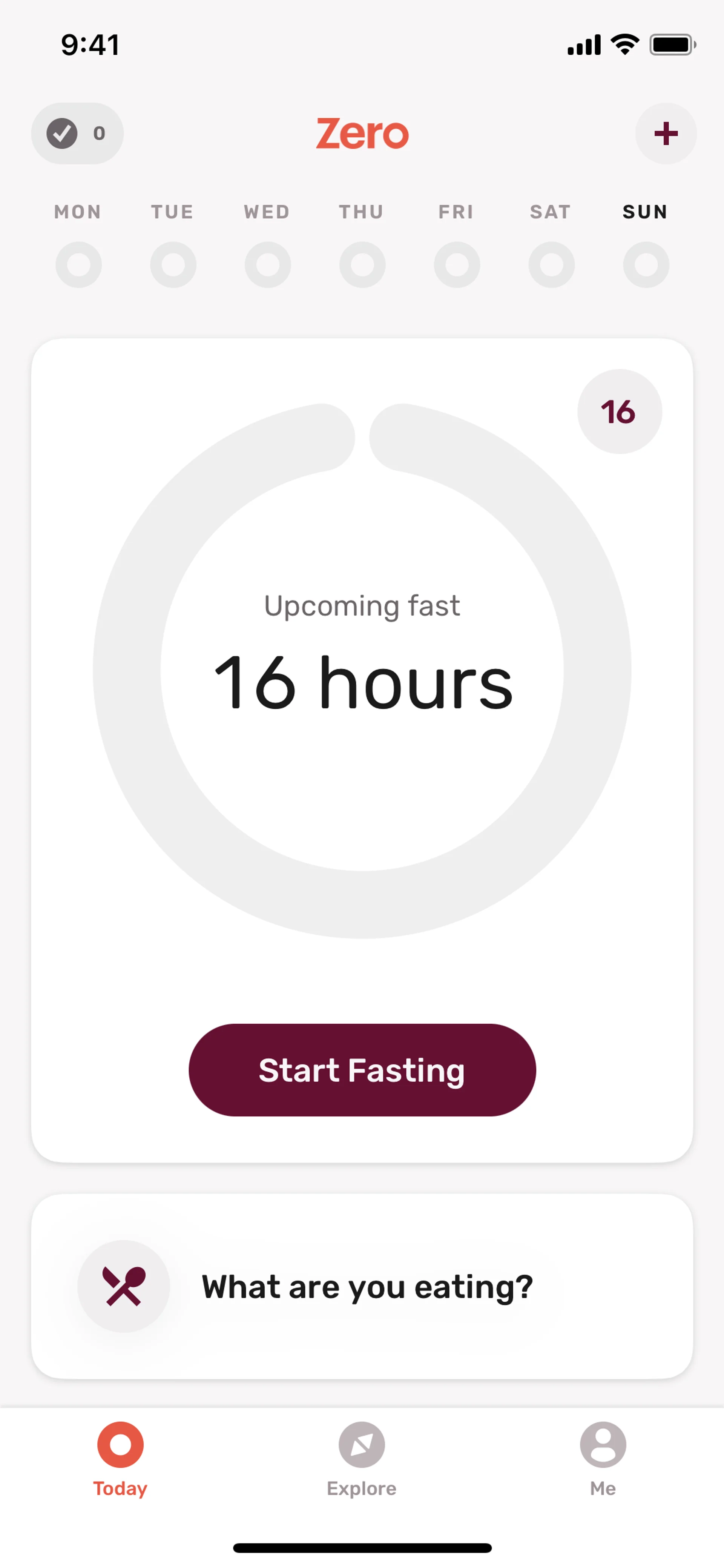Open the What are you eating card
Viewport: 724px width, 1568px height.
(362, 1286)
